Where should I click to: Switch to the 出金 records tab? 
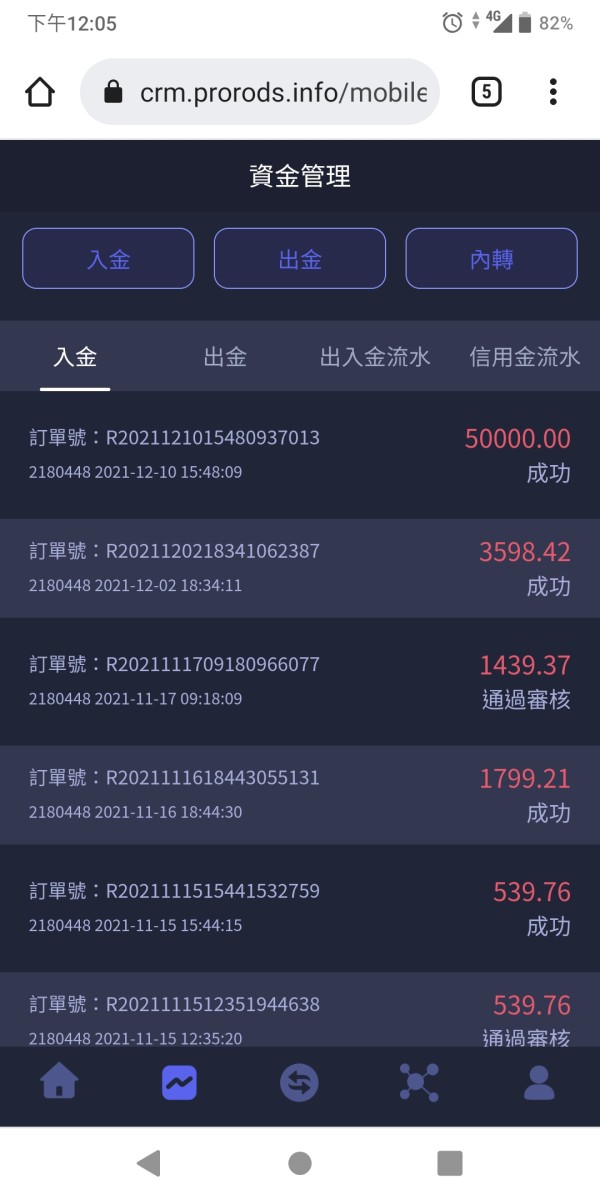(x=225, y=357)
